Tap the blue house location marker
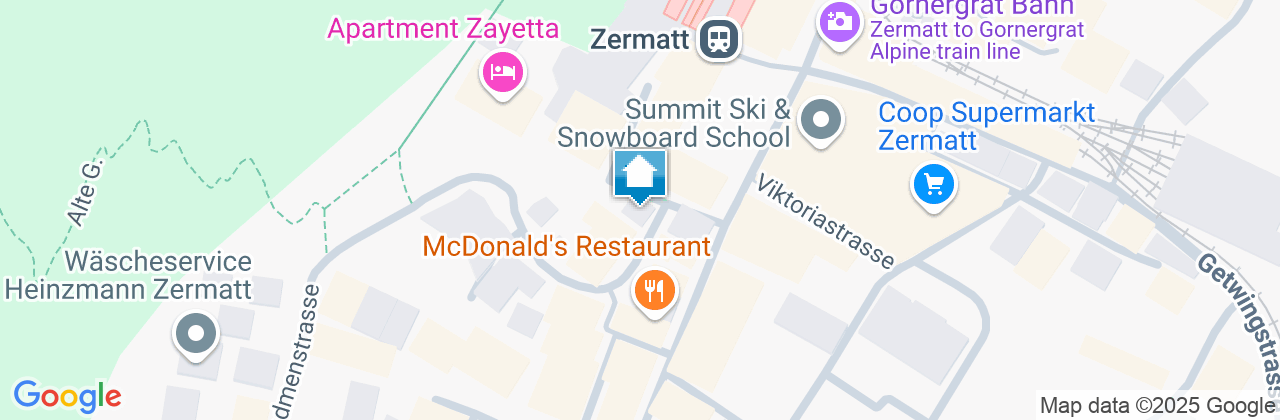1280x420 pixels. tap(639, 175)
